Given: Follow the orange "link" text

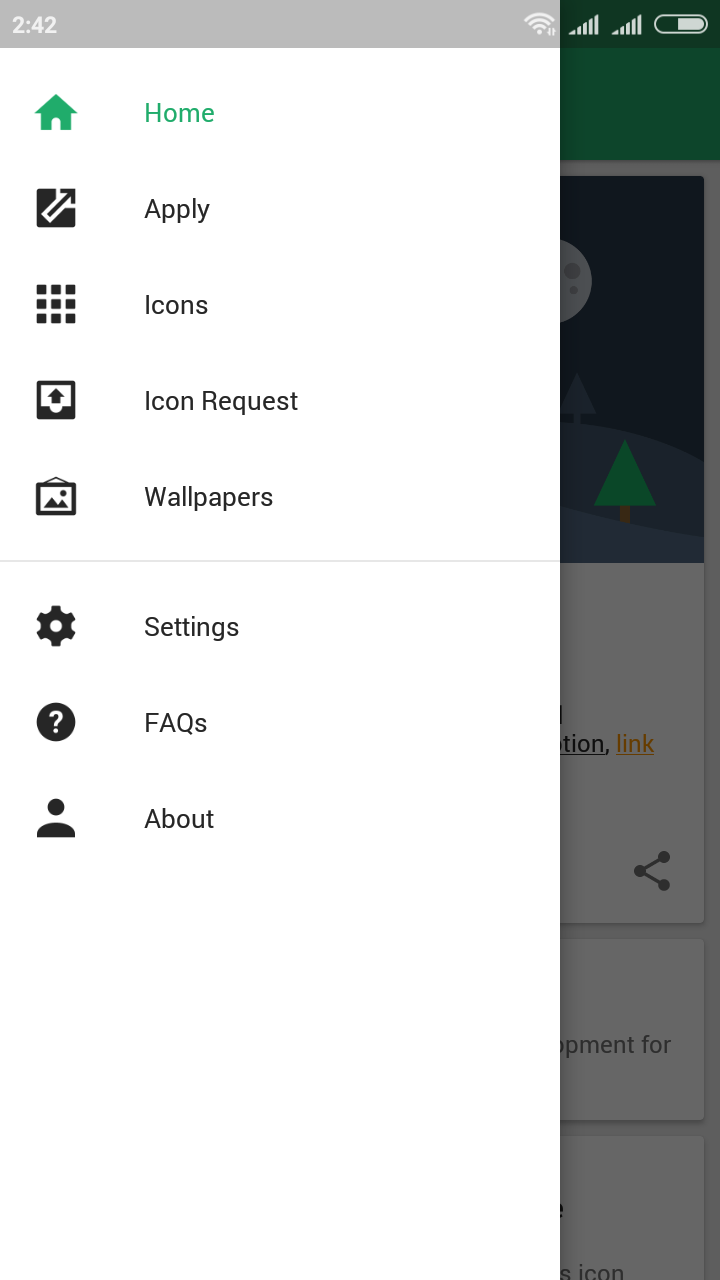Looking at the screenshot, I should point(635,744).
